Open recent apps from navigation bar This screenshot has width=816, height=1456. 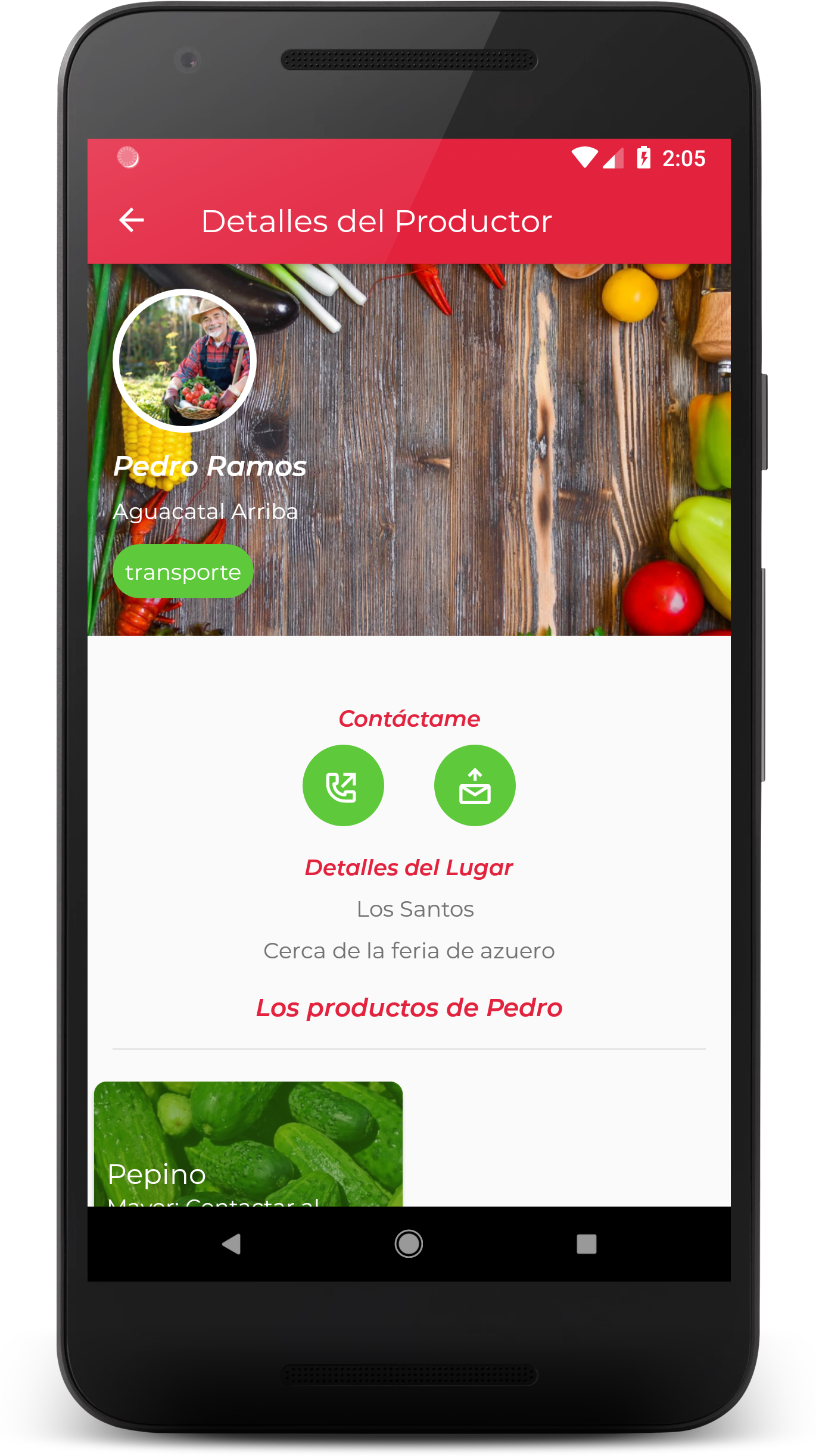(x=586, y=1243)
